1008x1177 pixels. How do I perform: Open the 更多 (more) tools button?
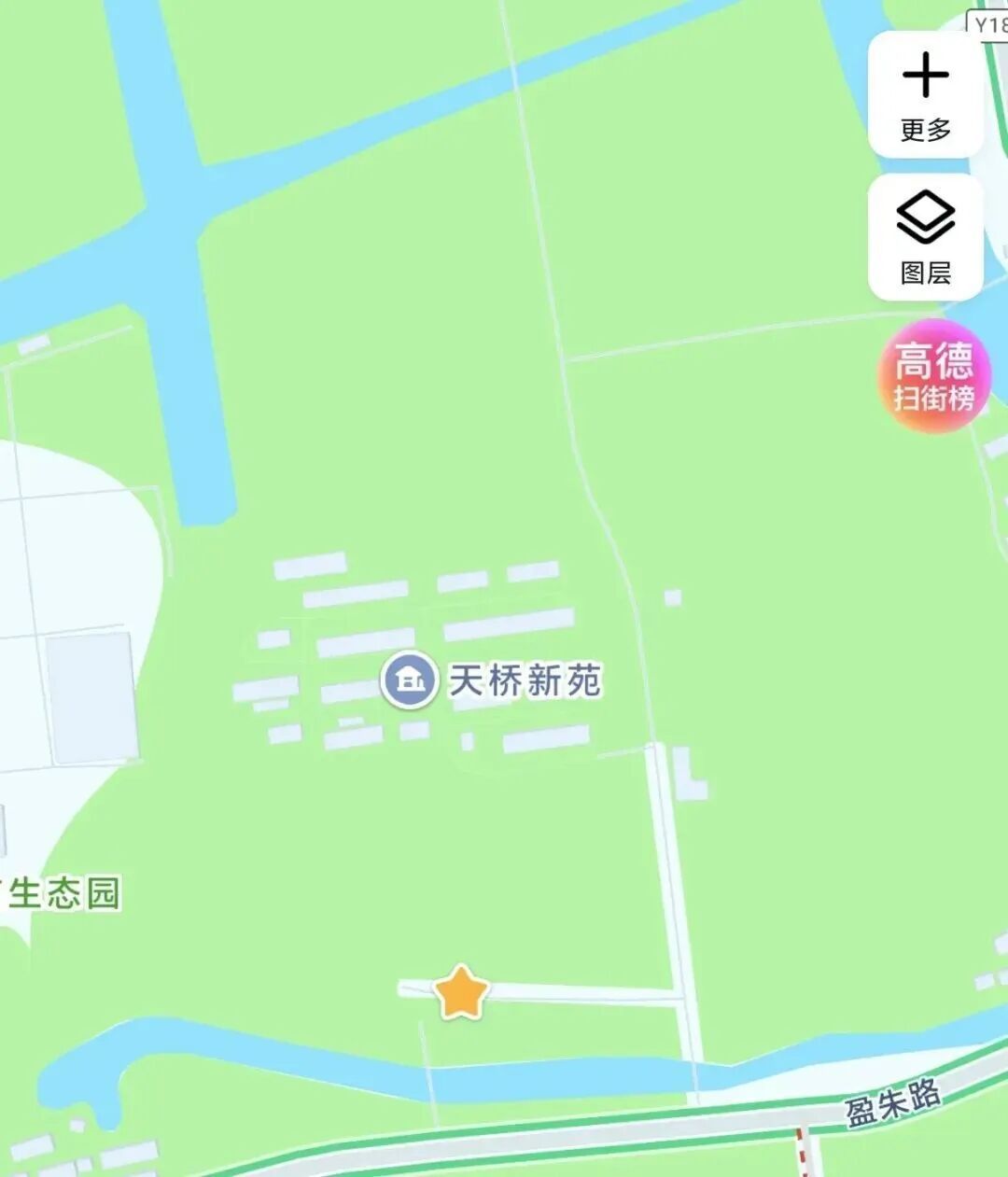click(x=925, y=94)
